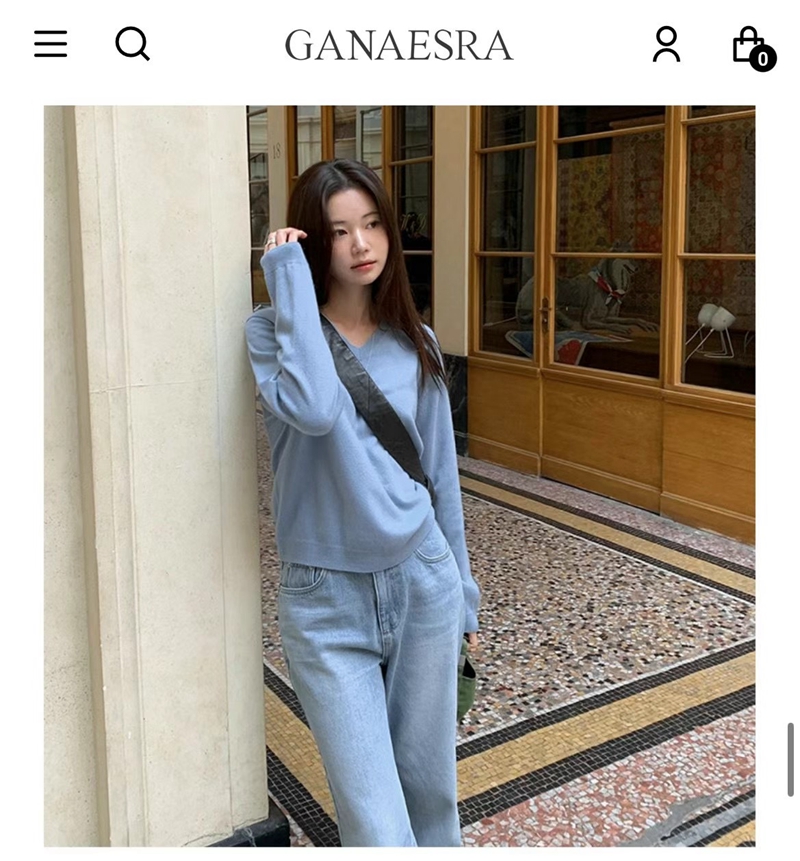This screenshot has height=861, width=800.
Task: Go to GANAESRA home page
Action: click(398, 45)
